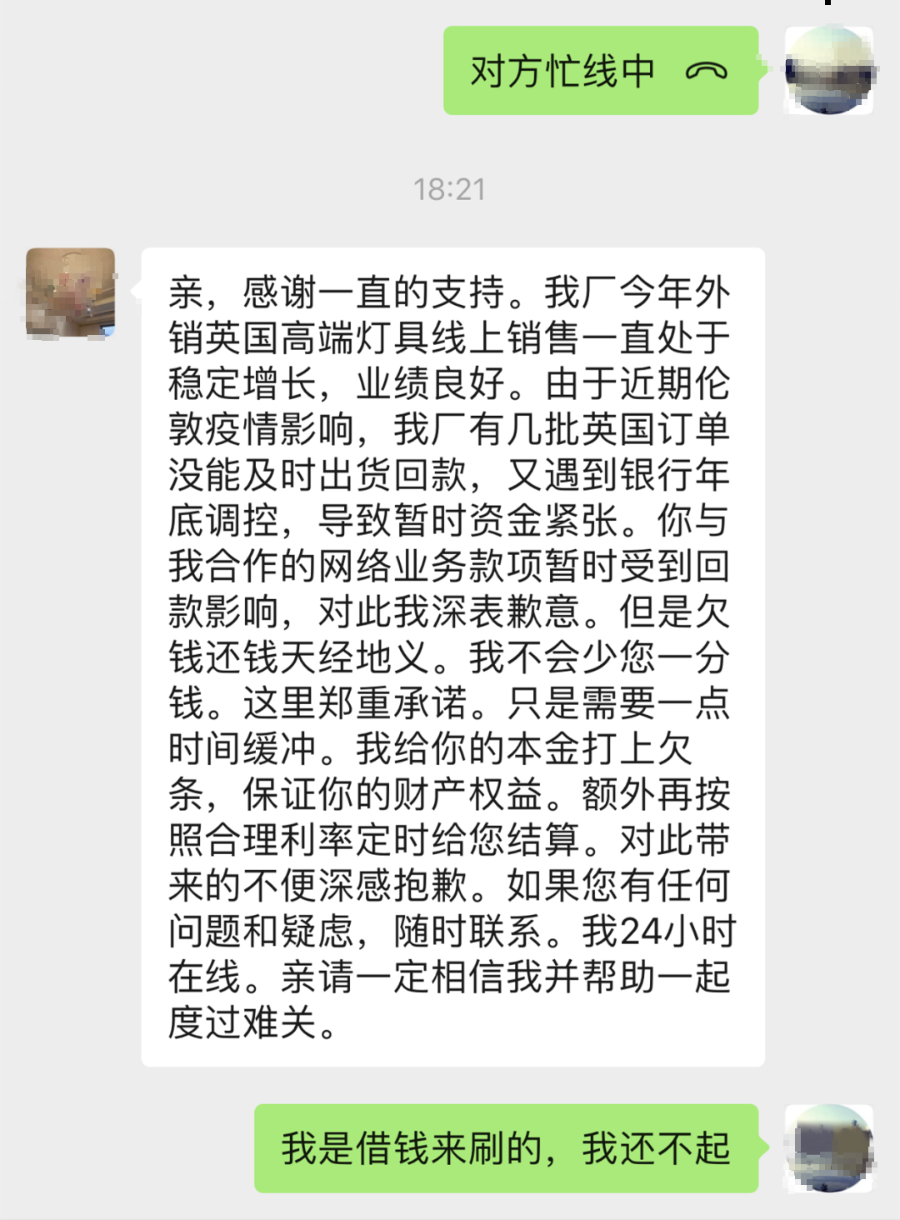This screenshot has width=900, height=1220.
Task: Open the profile picture beside the long 亲，感谢 message
Action: point(70,292)
